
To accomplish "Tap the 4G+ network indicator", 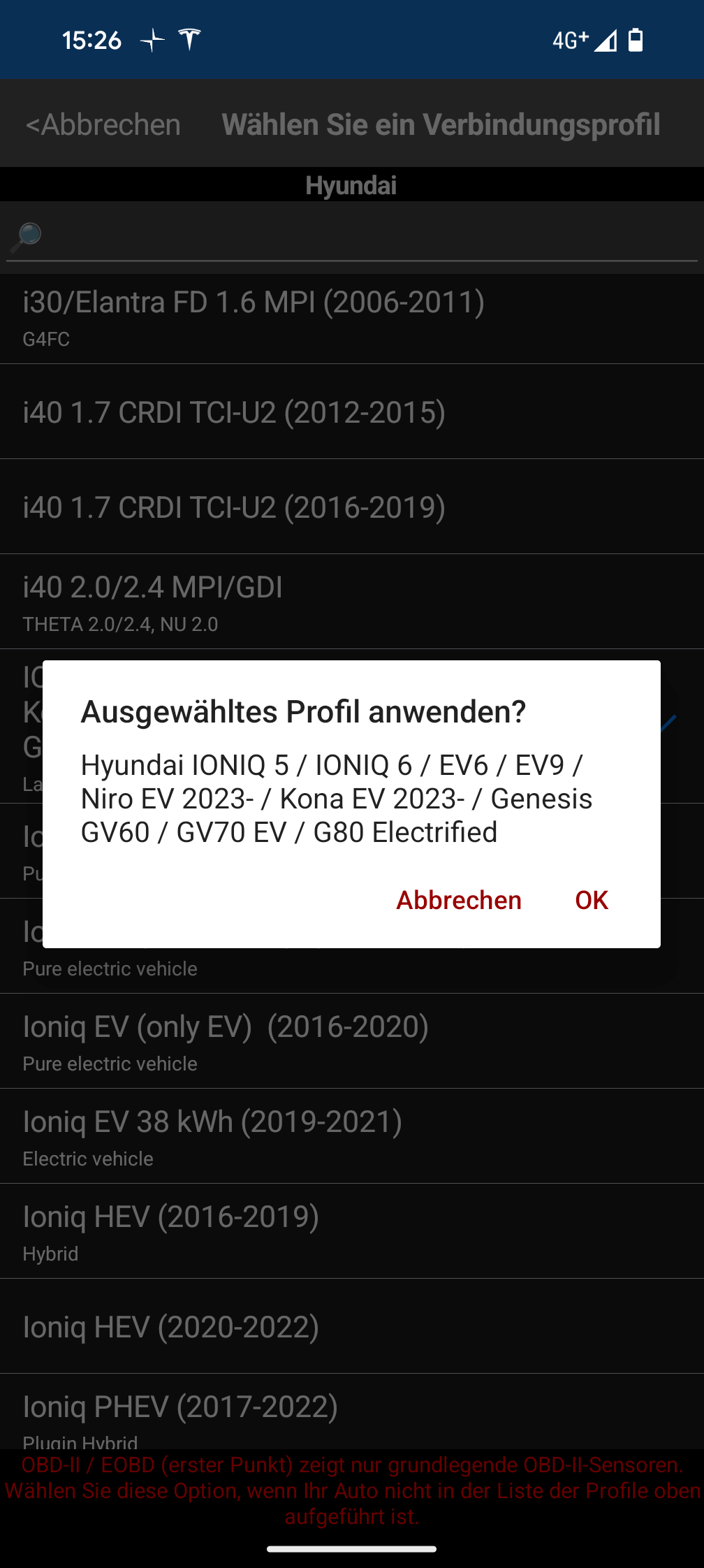I will point(569,39).
